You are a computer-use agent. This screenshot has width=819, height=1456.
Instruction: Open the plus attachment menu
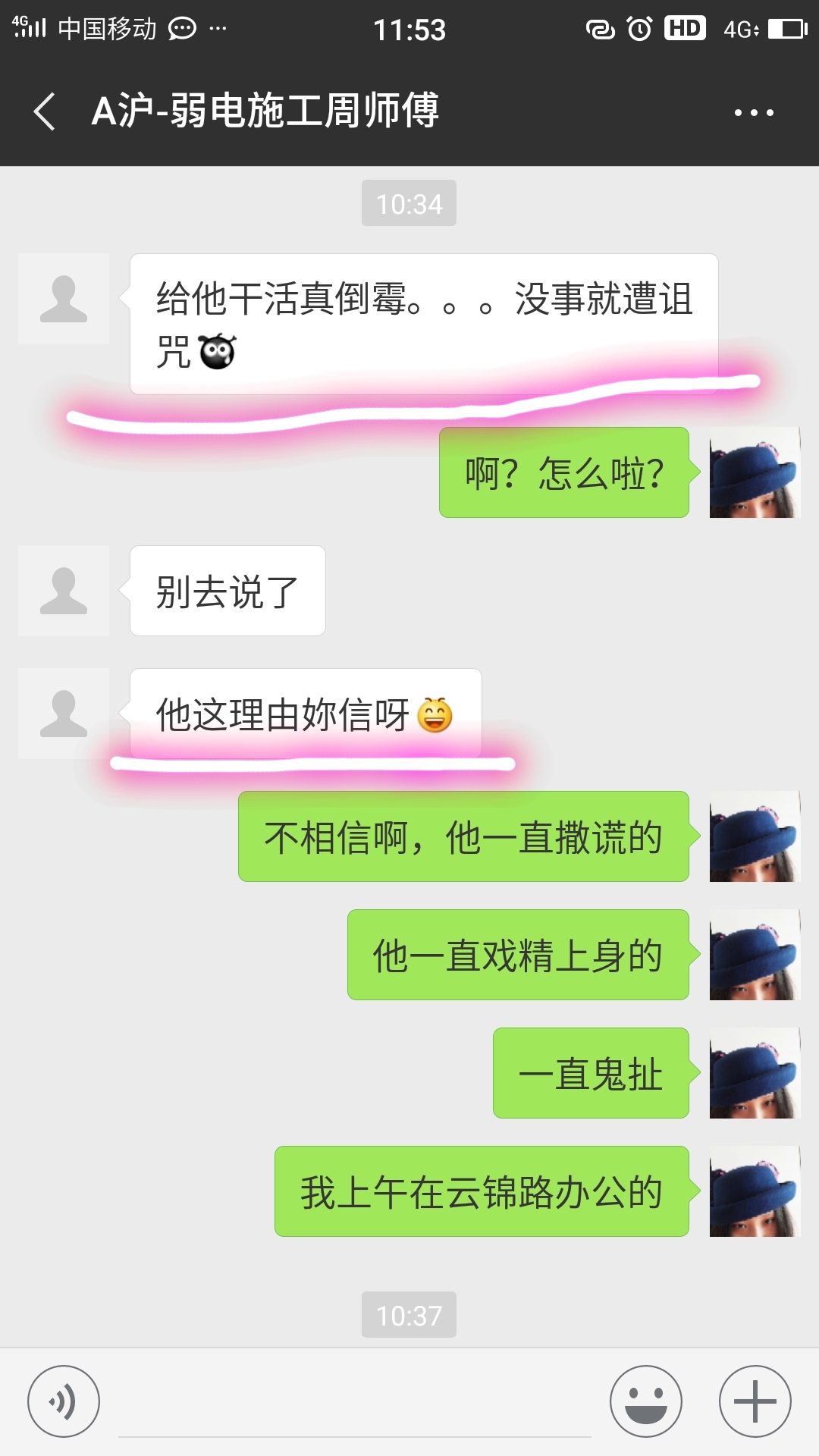[x=755, y=1401]
